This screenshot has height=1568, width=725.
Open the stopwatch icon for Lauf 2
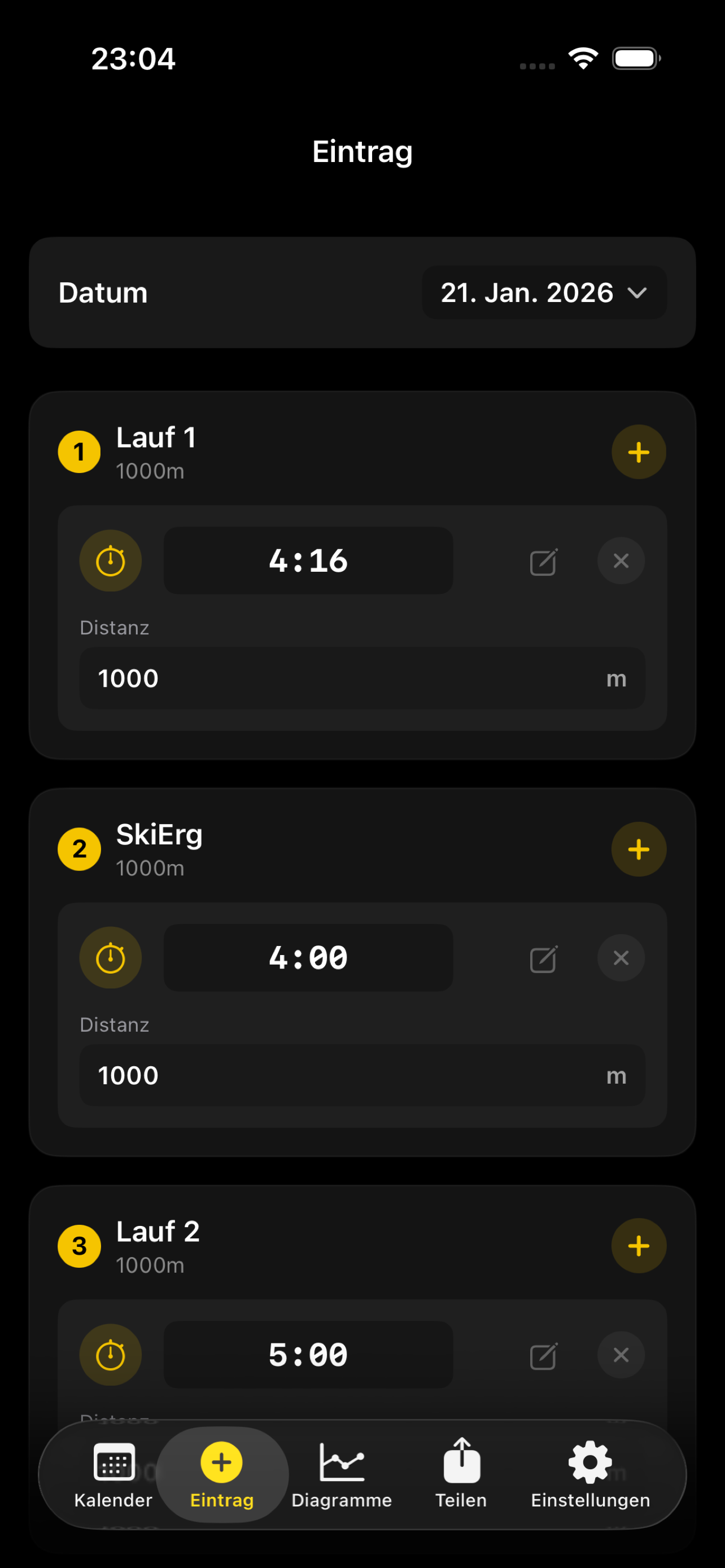[110, 1354]
